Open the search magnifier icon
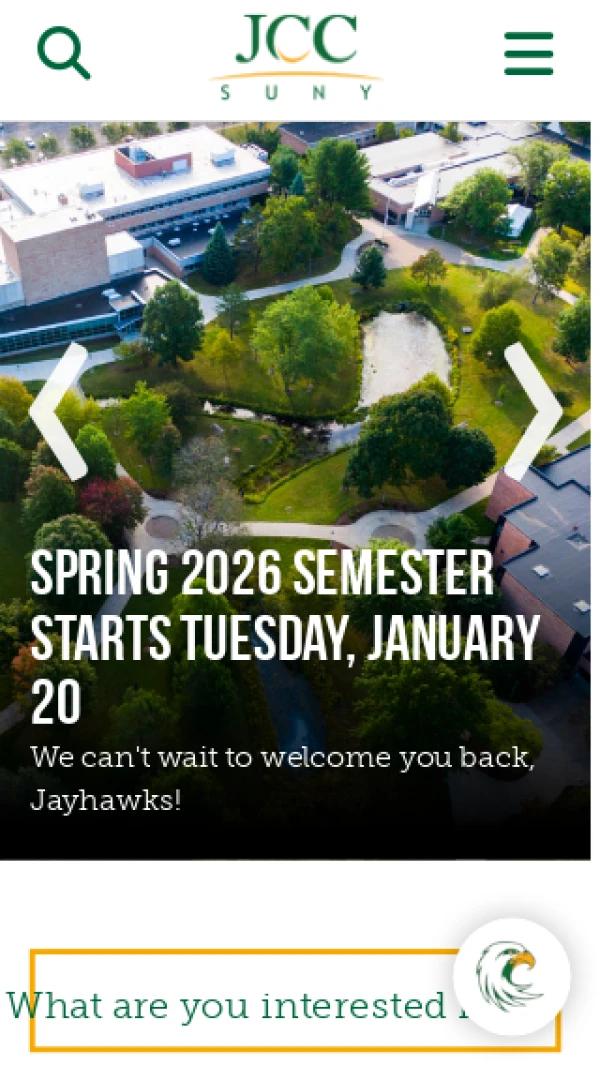 pos(63,53)
